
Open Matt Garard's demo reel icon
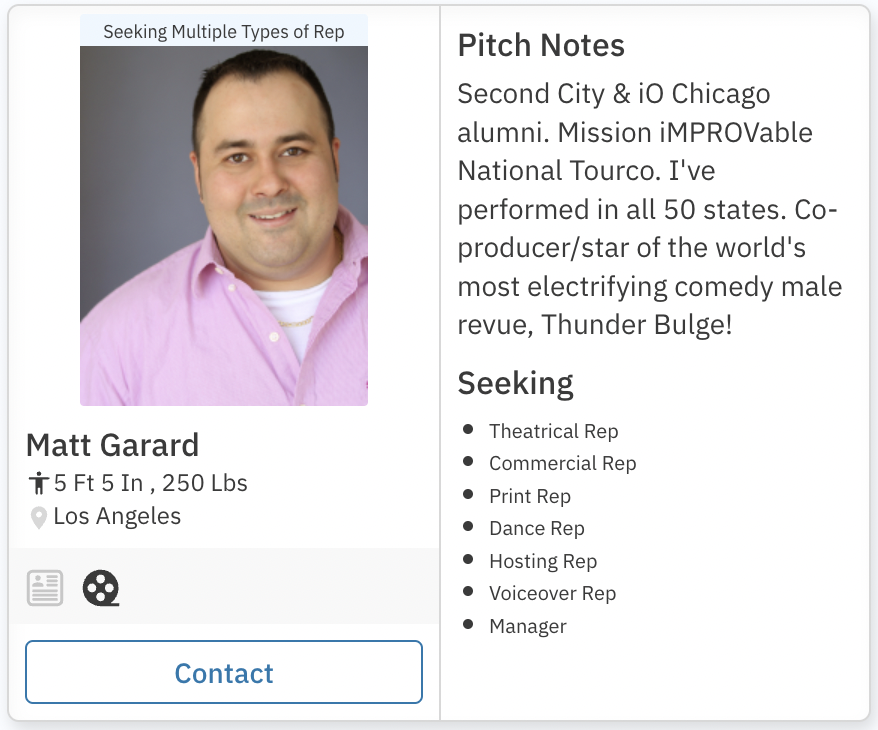pyautogui.click(x=101, y=588)
